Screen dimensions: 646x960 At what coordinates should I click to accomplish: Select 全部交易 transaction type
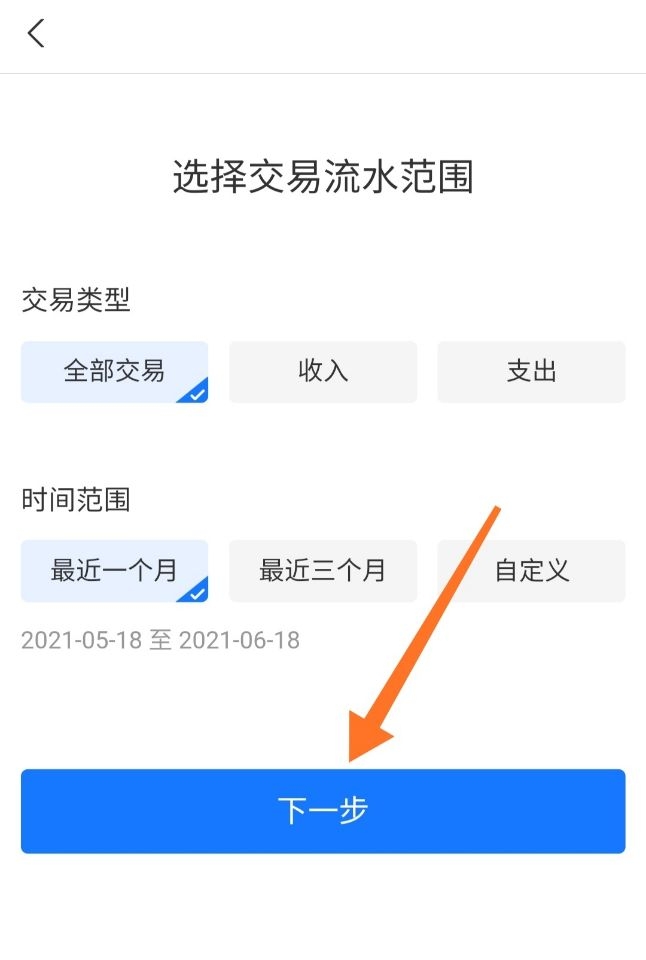pyautogui.click(x=114, y=372)
